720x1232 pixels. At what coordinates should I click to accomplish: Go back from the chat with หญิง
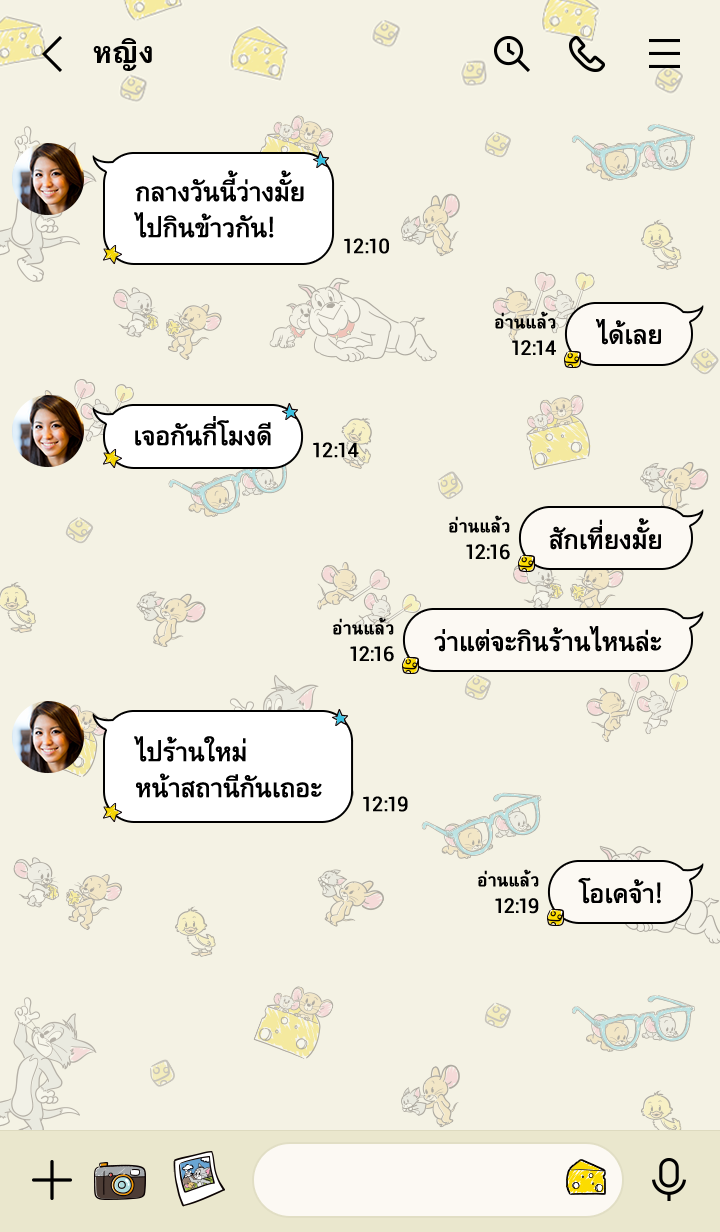52,54
